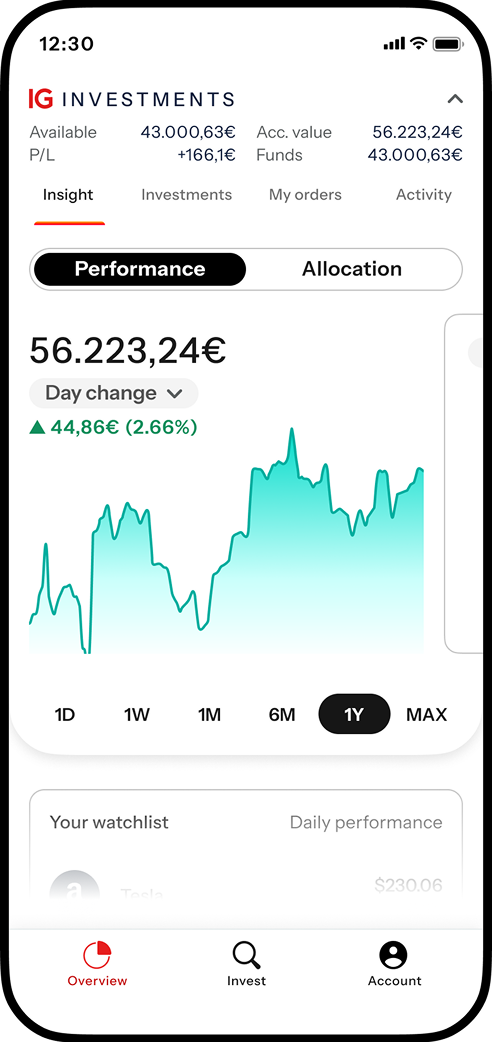Viewport: 492px width, 1042px height.
Task: Open the My orders tab
Action: pos(305,195)
